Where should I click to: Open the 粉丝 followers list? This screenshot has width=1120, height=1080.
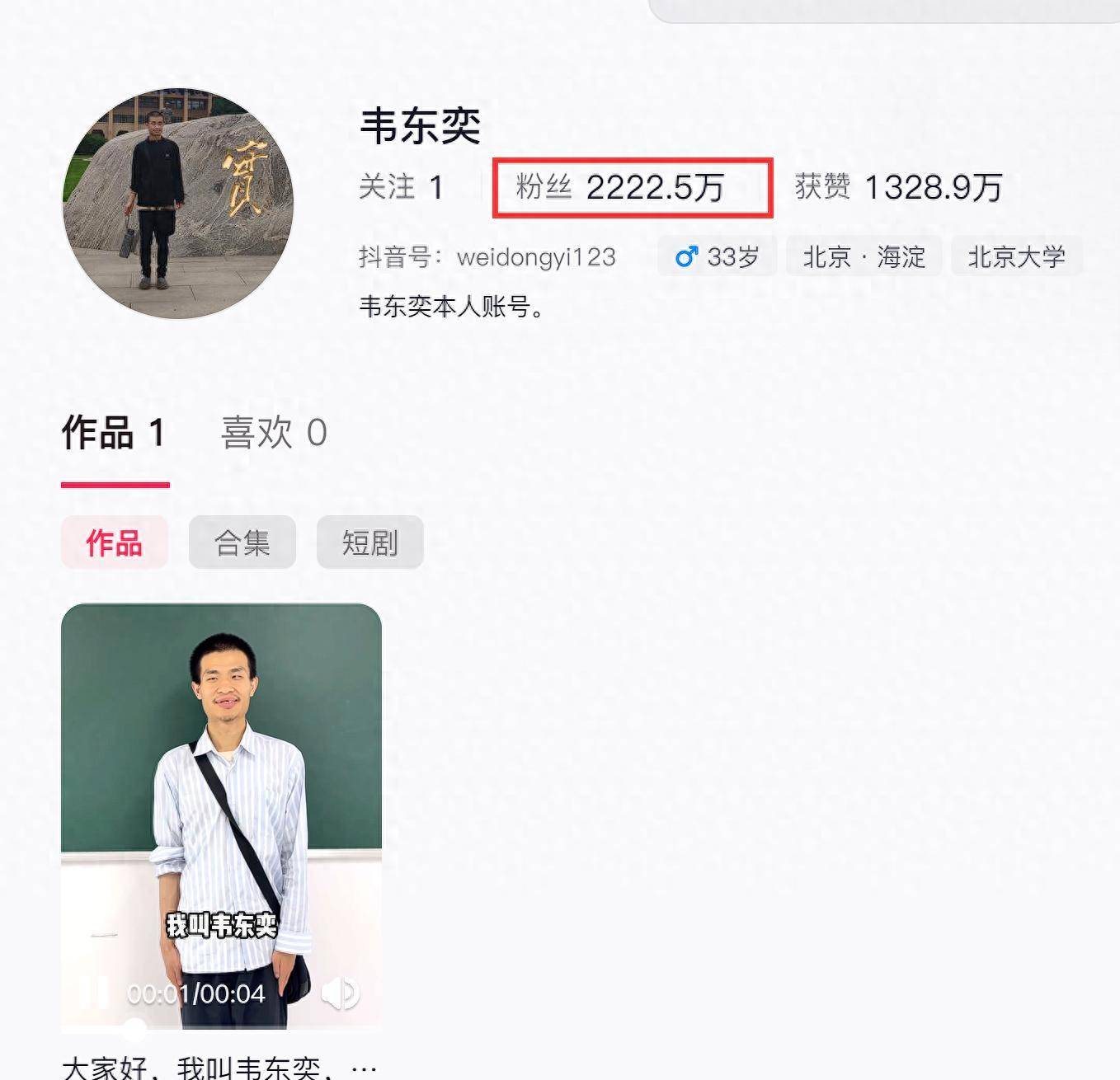pyautogui.click(x=620, y=187)
